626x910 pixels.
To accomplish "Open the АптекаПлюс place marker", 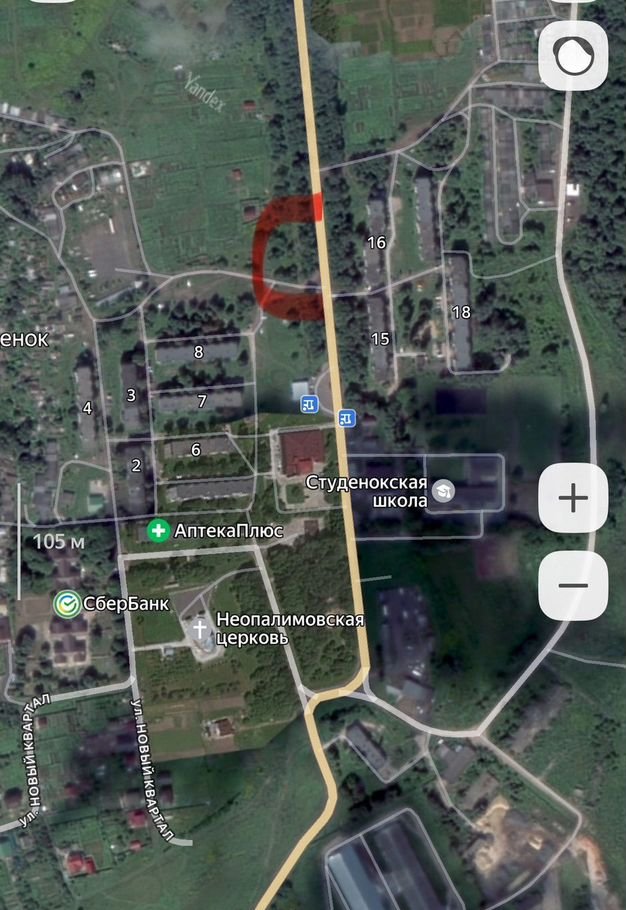I will tap(158, 531).
